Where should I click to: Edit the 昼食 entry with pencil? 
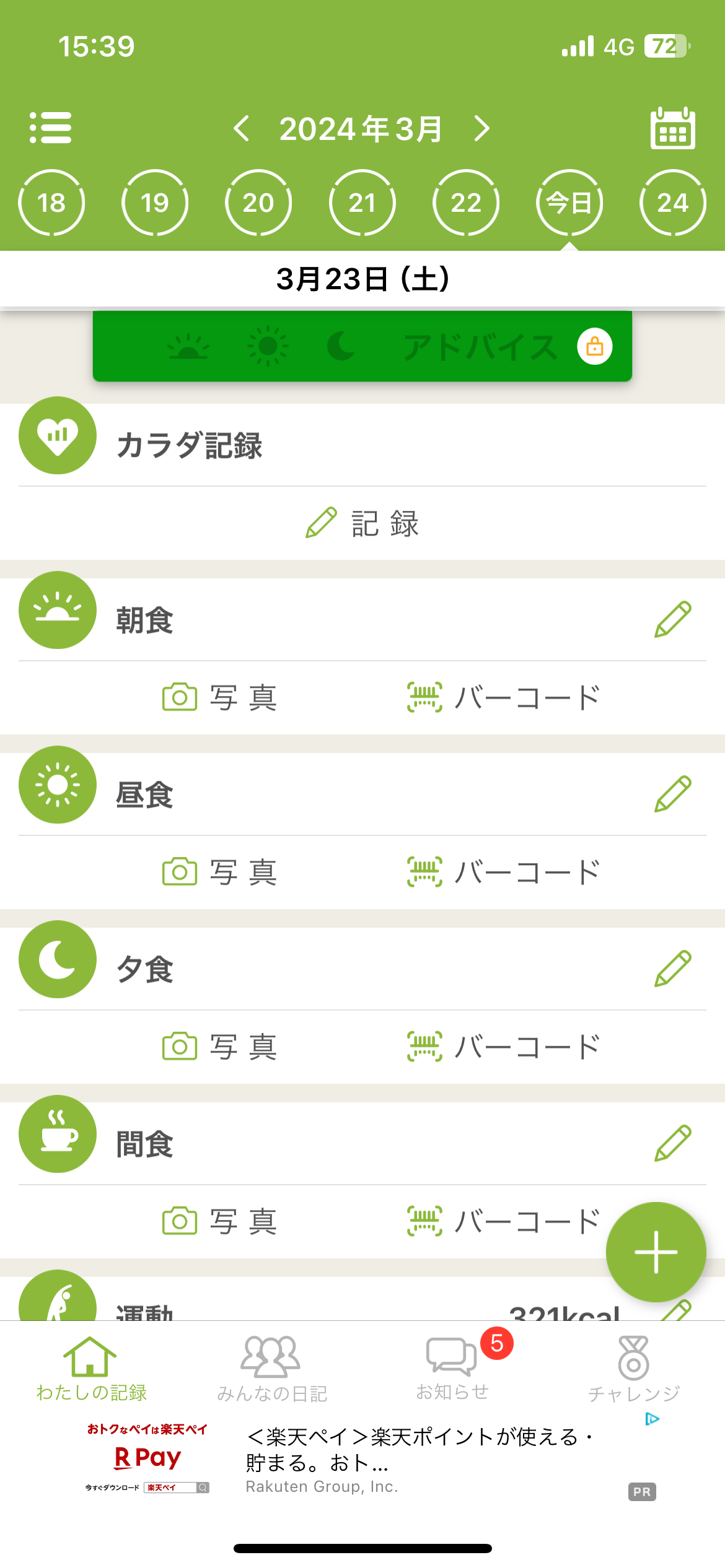pyautogui.click(x=672, y=793)
